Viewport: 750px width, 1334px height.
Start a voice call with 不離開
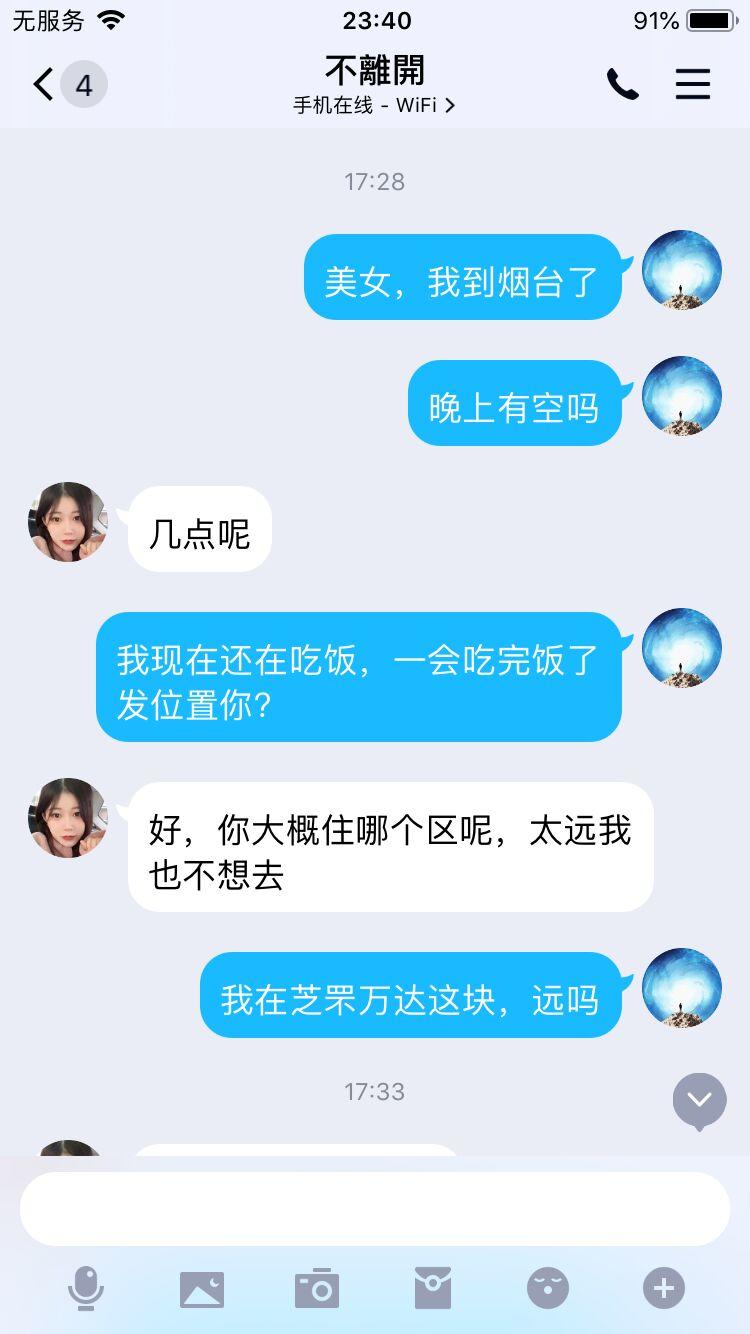[622, 85]
